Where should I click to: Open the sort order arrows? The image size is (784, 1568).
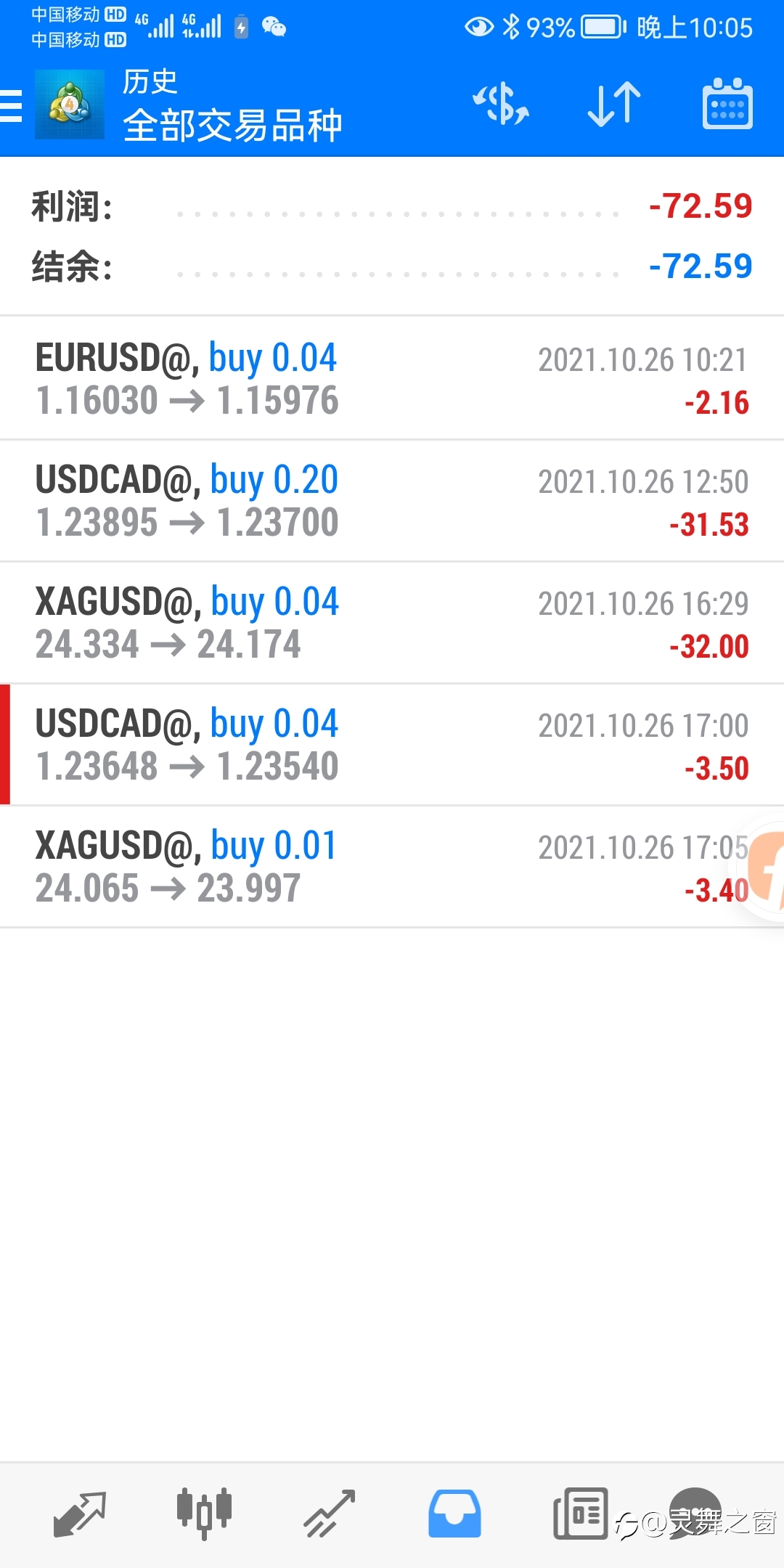614,105
